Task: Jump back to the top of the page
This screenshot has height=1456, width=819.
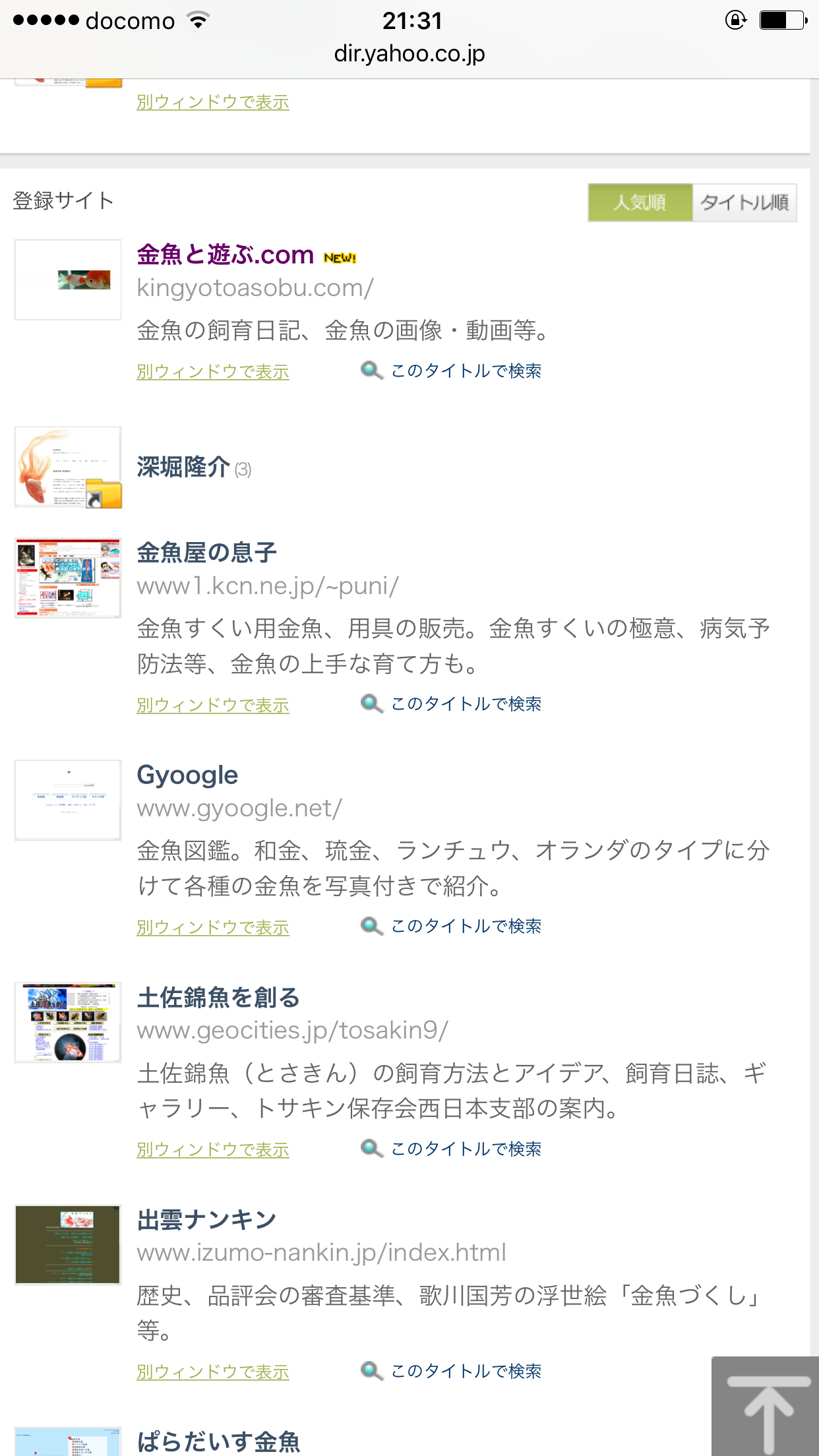Action: [x=765, y=1406]
